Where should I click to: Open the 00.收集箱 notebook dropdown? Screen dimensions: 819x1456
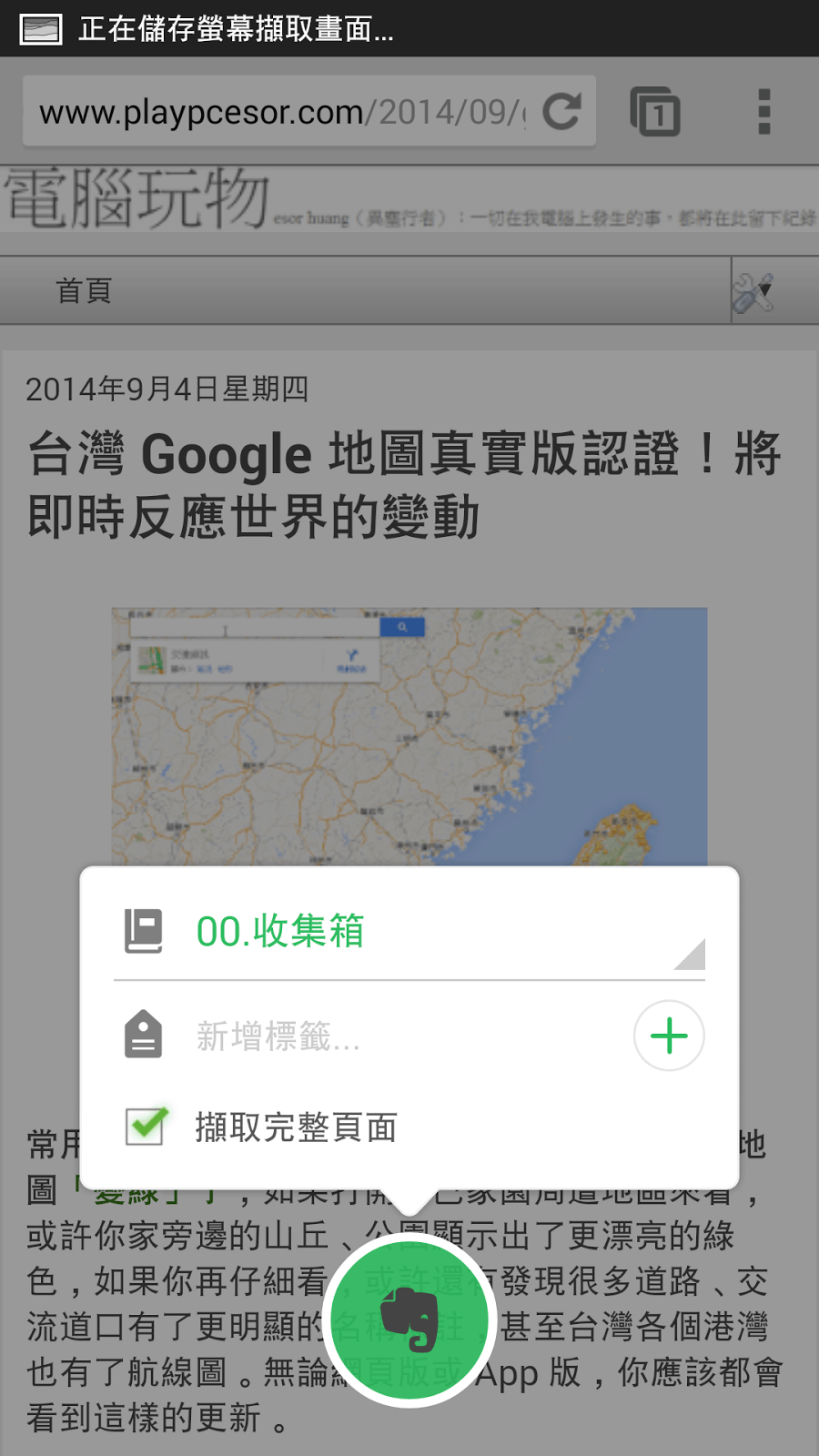pyautogui.click(x=409, y=932)
